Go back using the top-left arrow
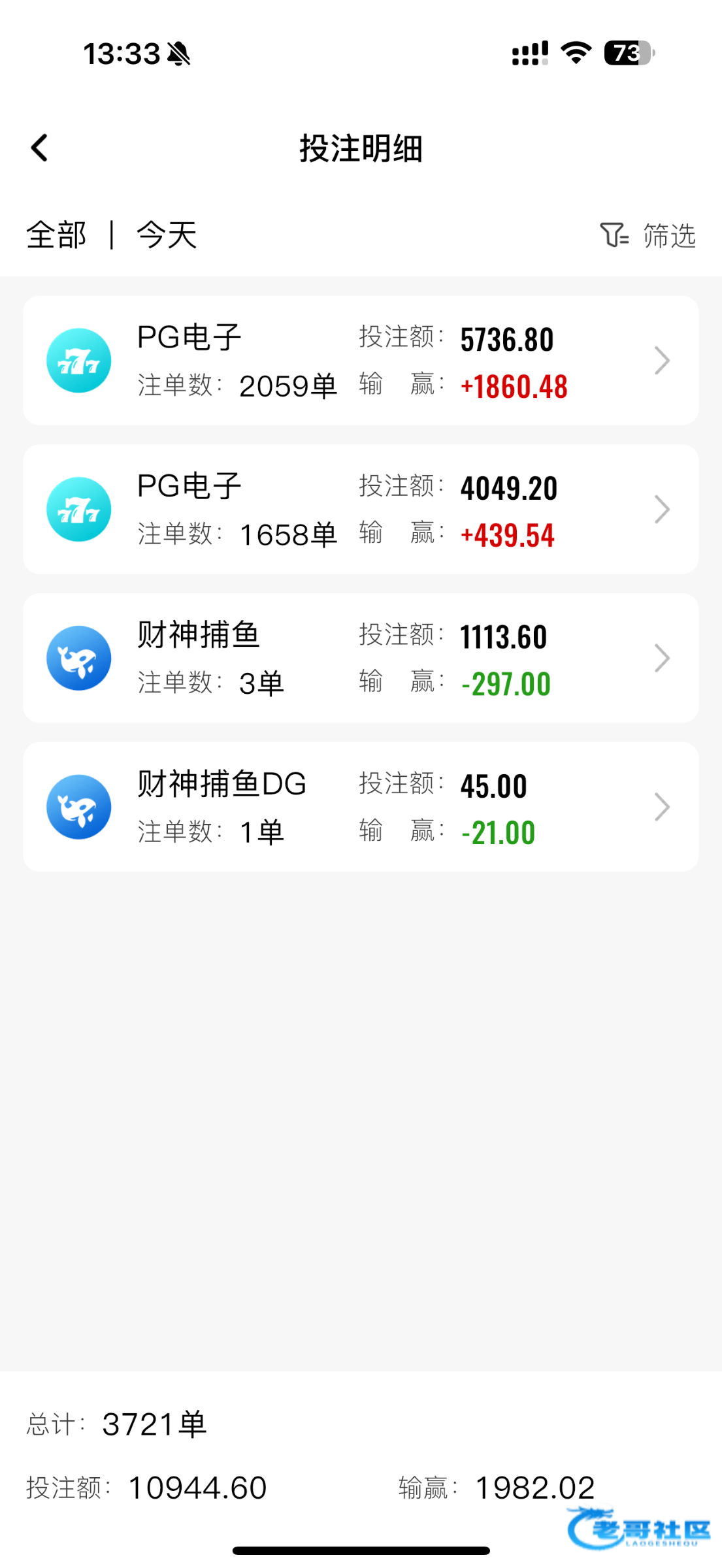The width and height of the screenshot is (722, 1568). coord(39,148)
